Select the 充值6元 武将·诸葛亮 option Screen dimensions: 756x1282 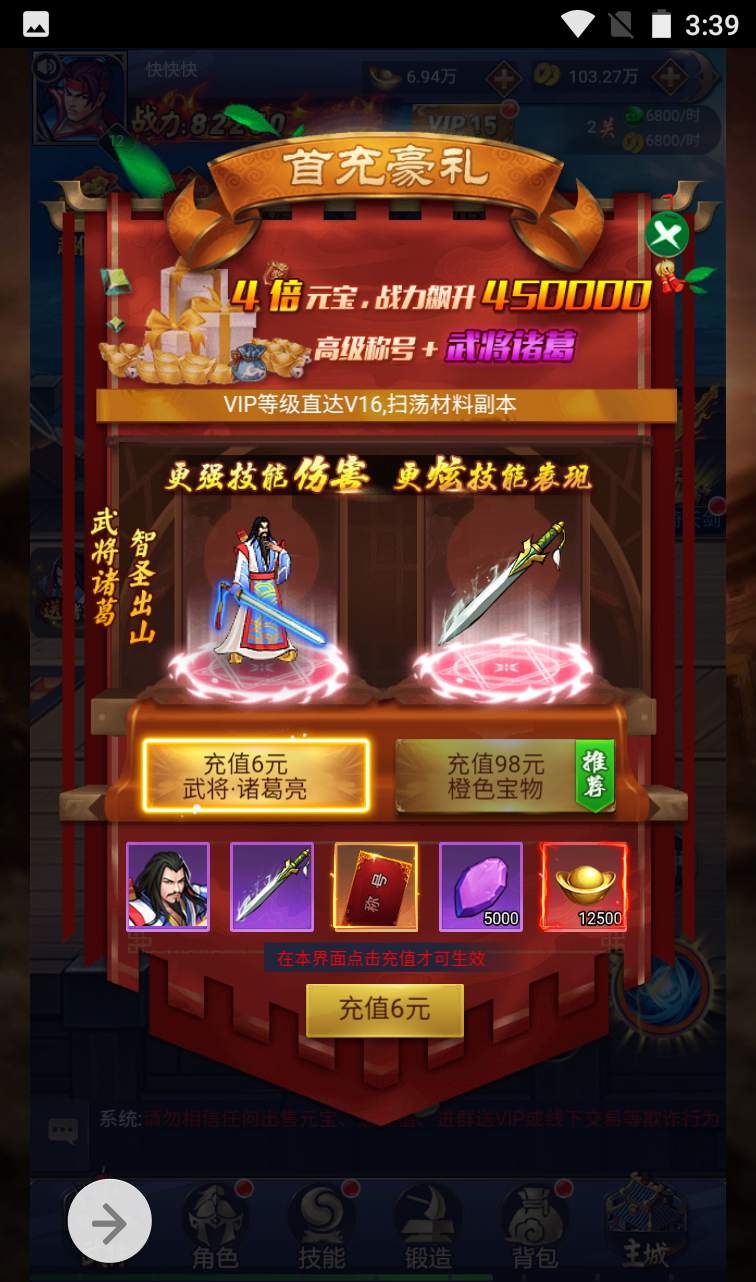(x=256, y=776)
